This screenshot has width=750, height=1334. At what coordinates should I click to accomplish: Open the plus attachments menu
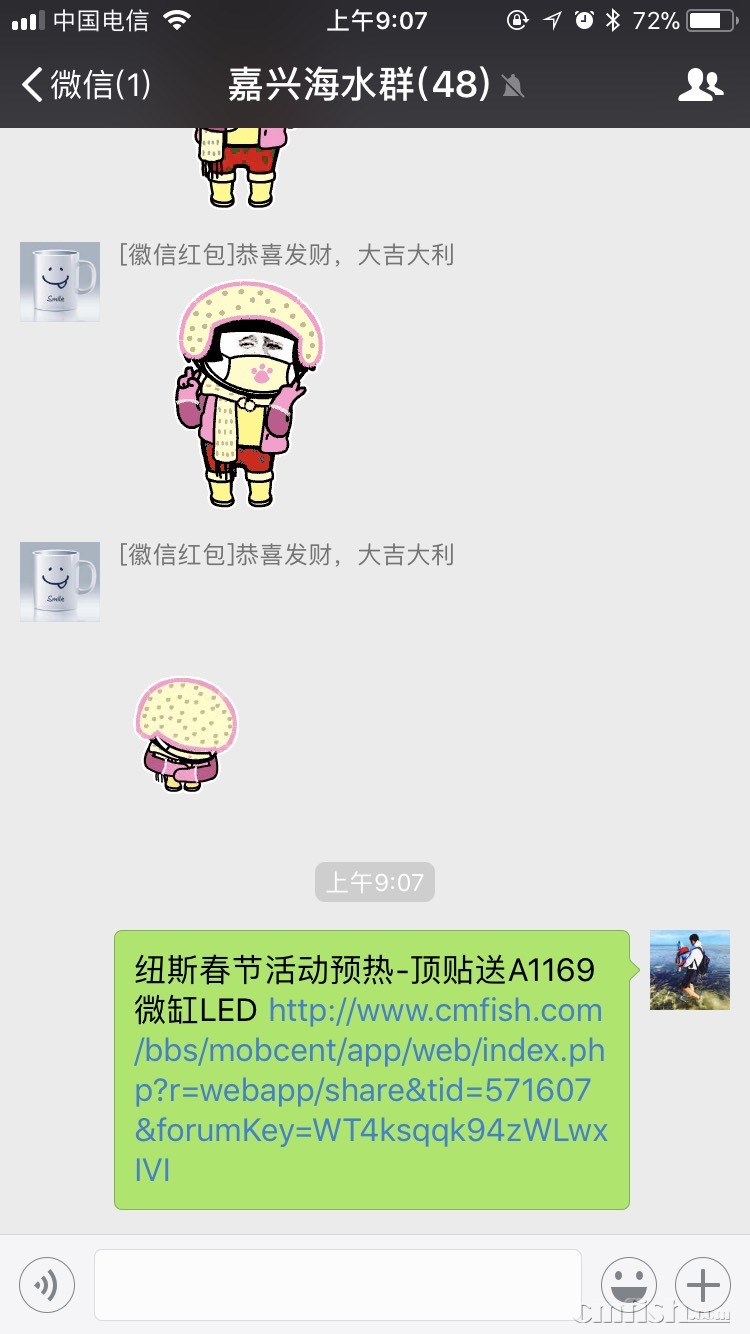click(703, 1284)
